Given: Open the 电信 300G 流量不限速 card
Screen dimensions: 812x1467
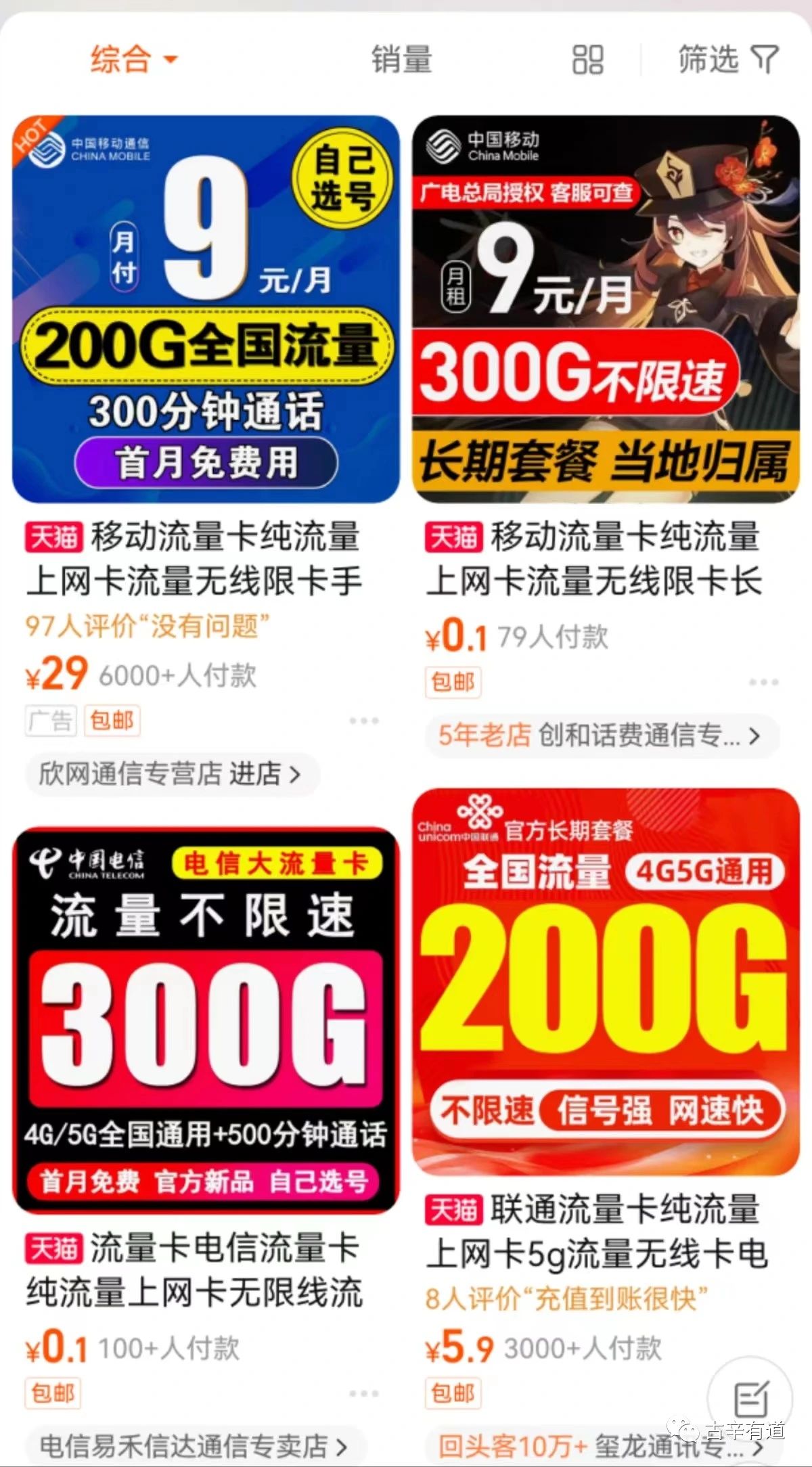Looking at the screenshot, I should click(206, 1020).
